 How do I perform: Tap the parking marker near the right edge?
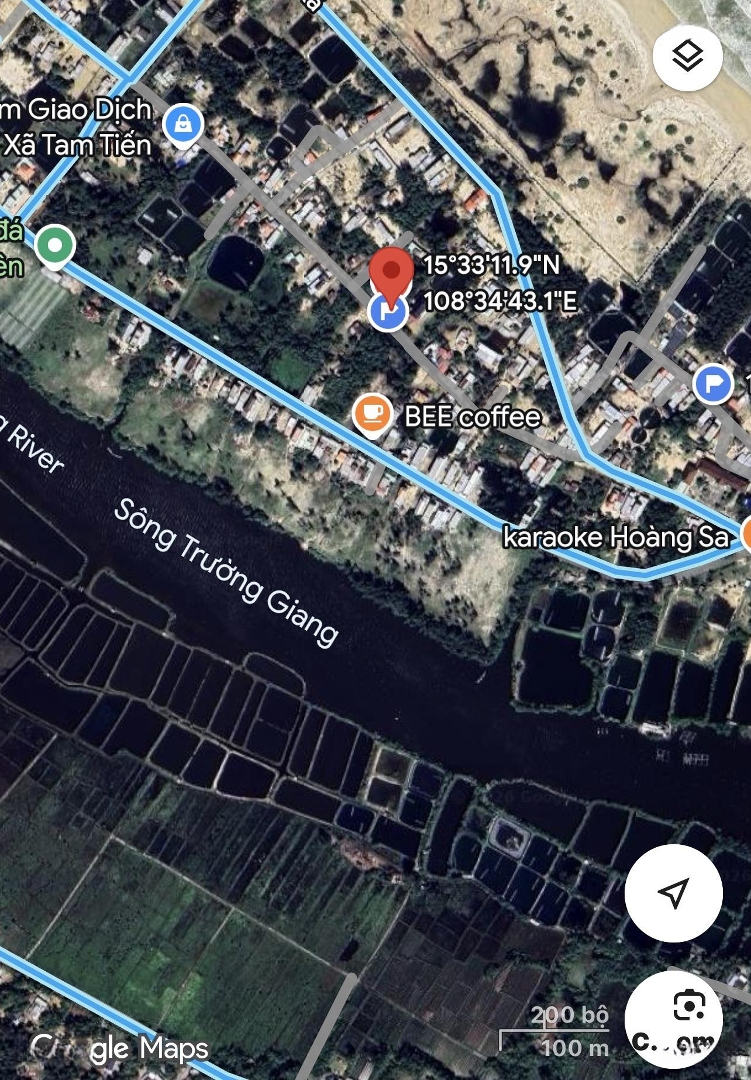[713, 382]
